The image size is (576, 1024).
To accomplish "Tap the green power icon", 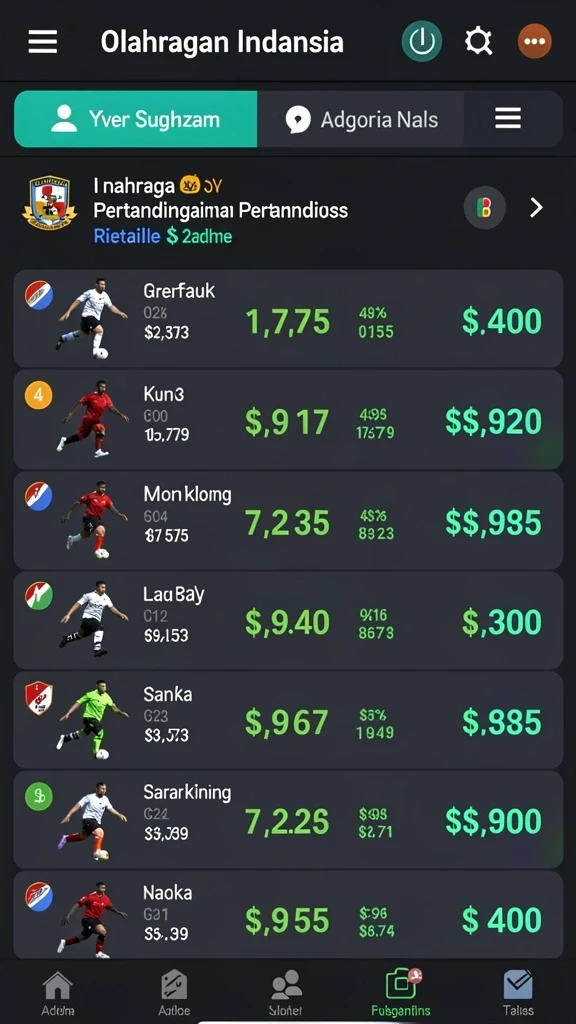I will 421,42.
